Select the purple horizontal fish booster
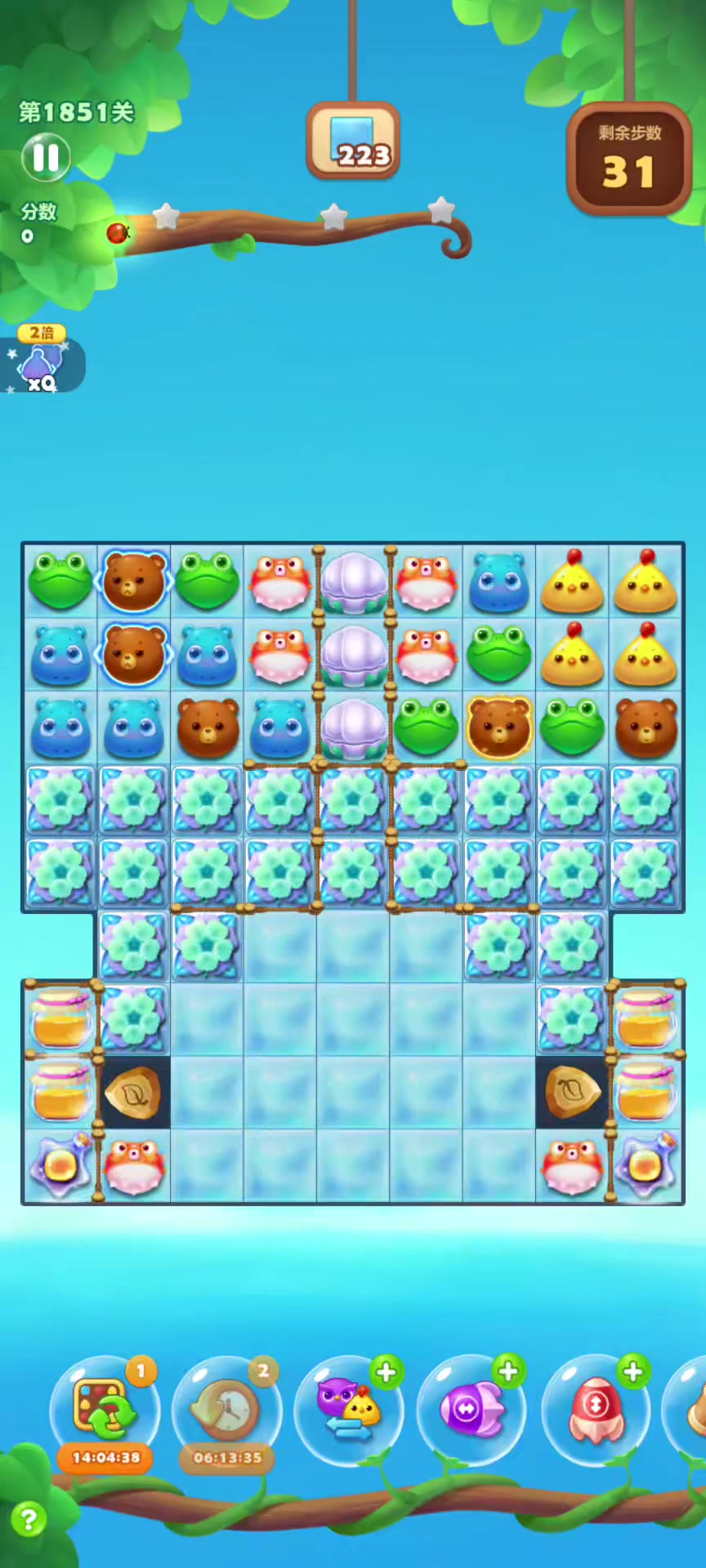 point(471,1409)
